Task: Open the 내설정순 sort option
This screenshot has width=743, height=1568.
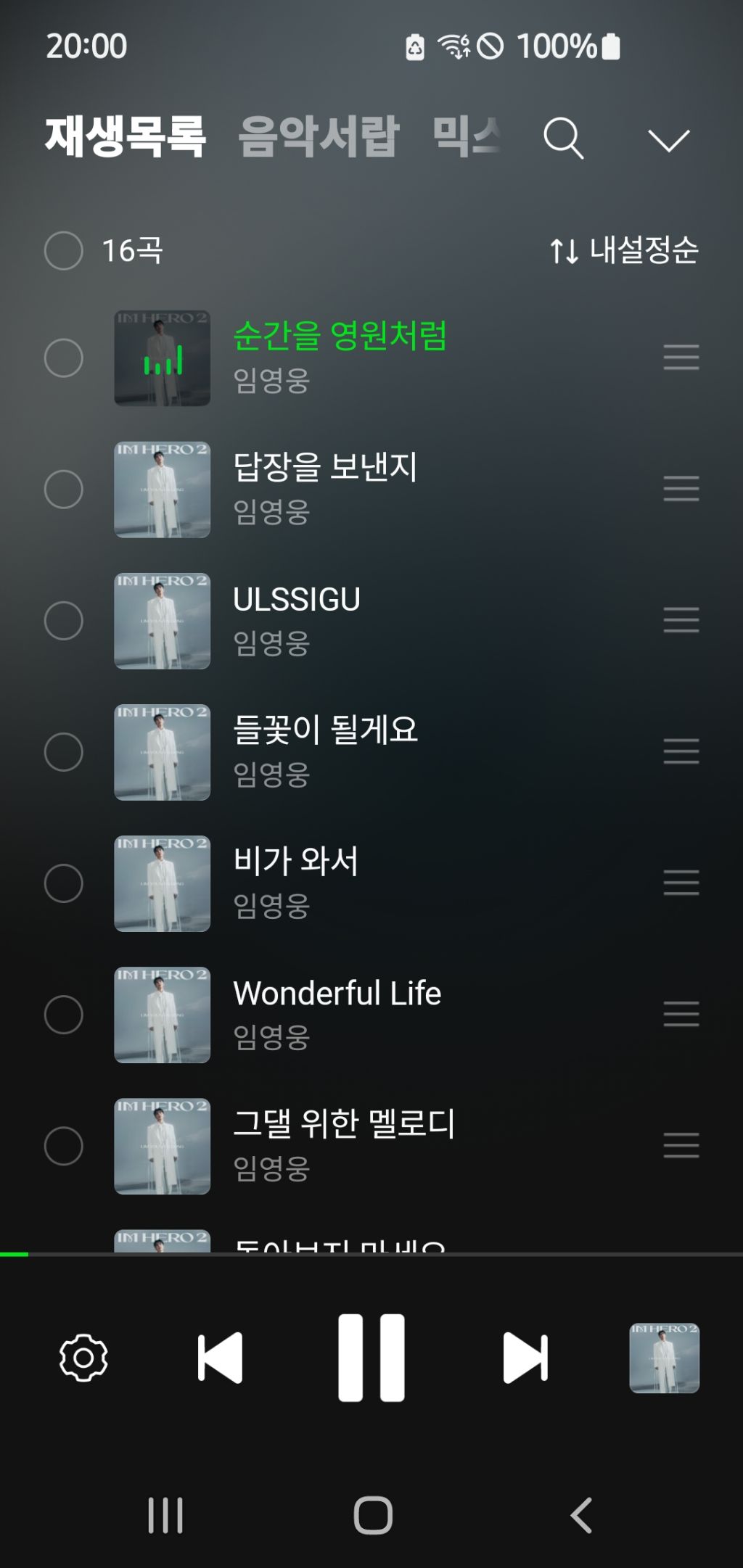Action: tap(624, 251)
